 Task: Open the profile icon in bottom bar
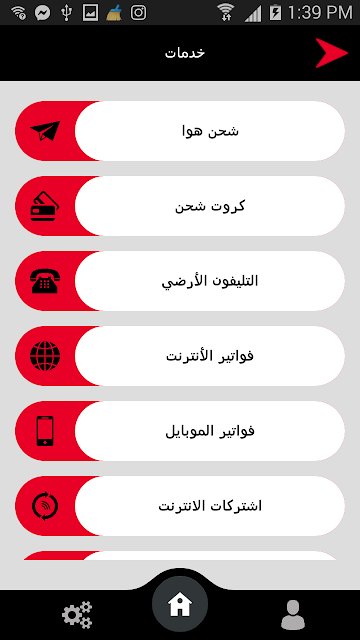point(293,614)
